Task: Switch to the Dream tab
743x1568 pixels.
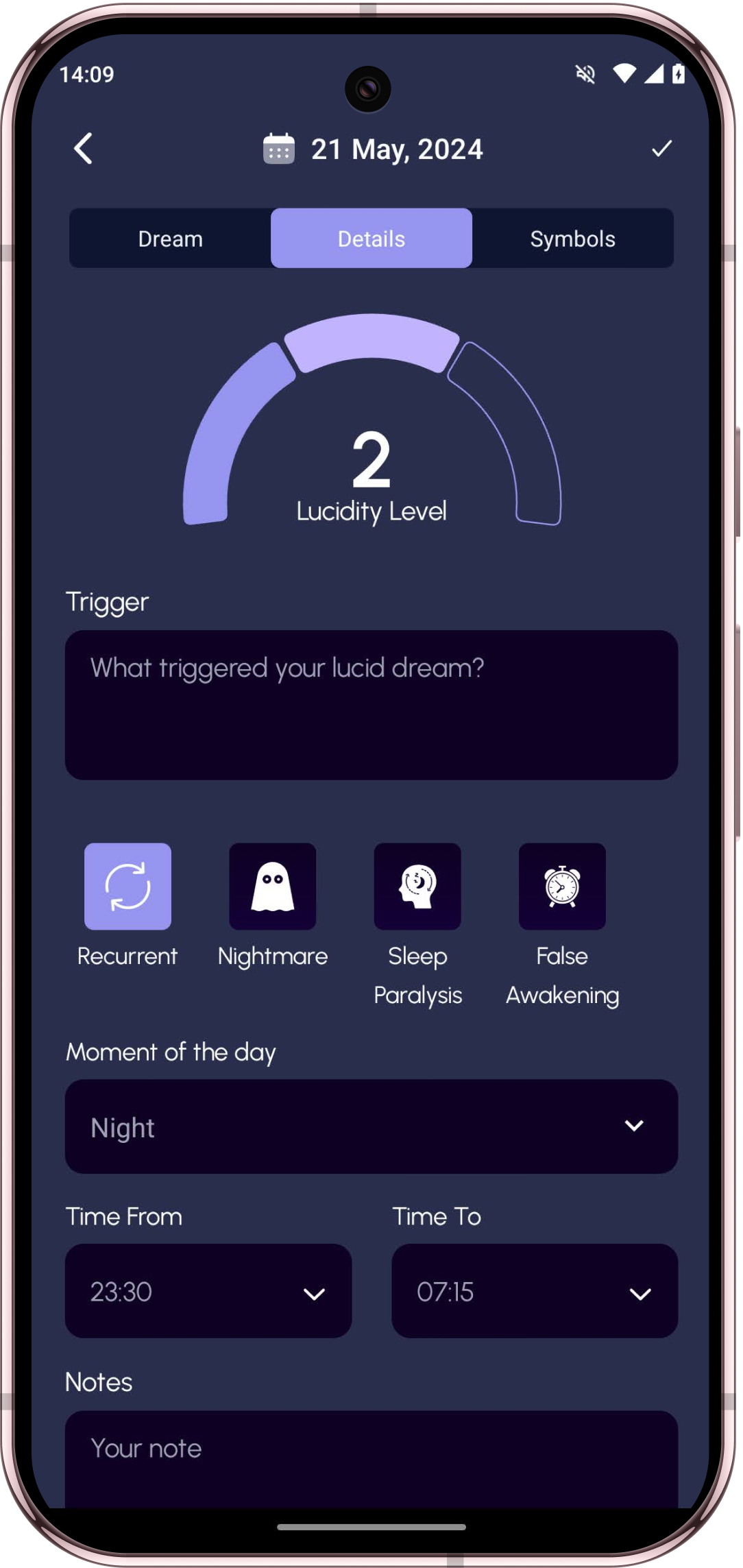Action: click(170, 239)
